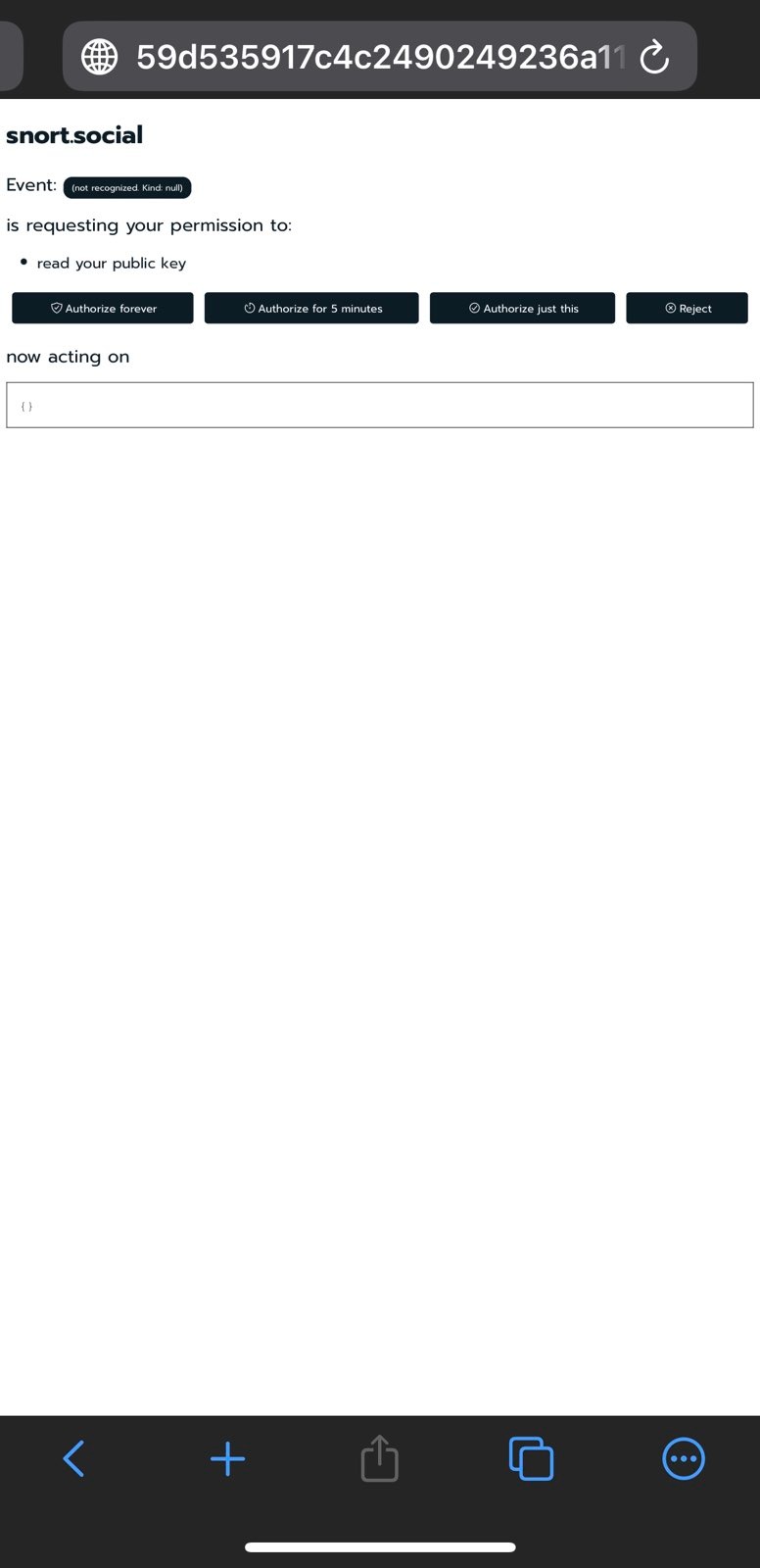Open the tabs overview
This screenshot has height=1568, width=760.
531,1458
